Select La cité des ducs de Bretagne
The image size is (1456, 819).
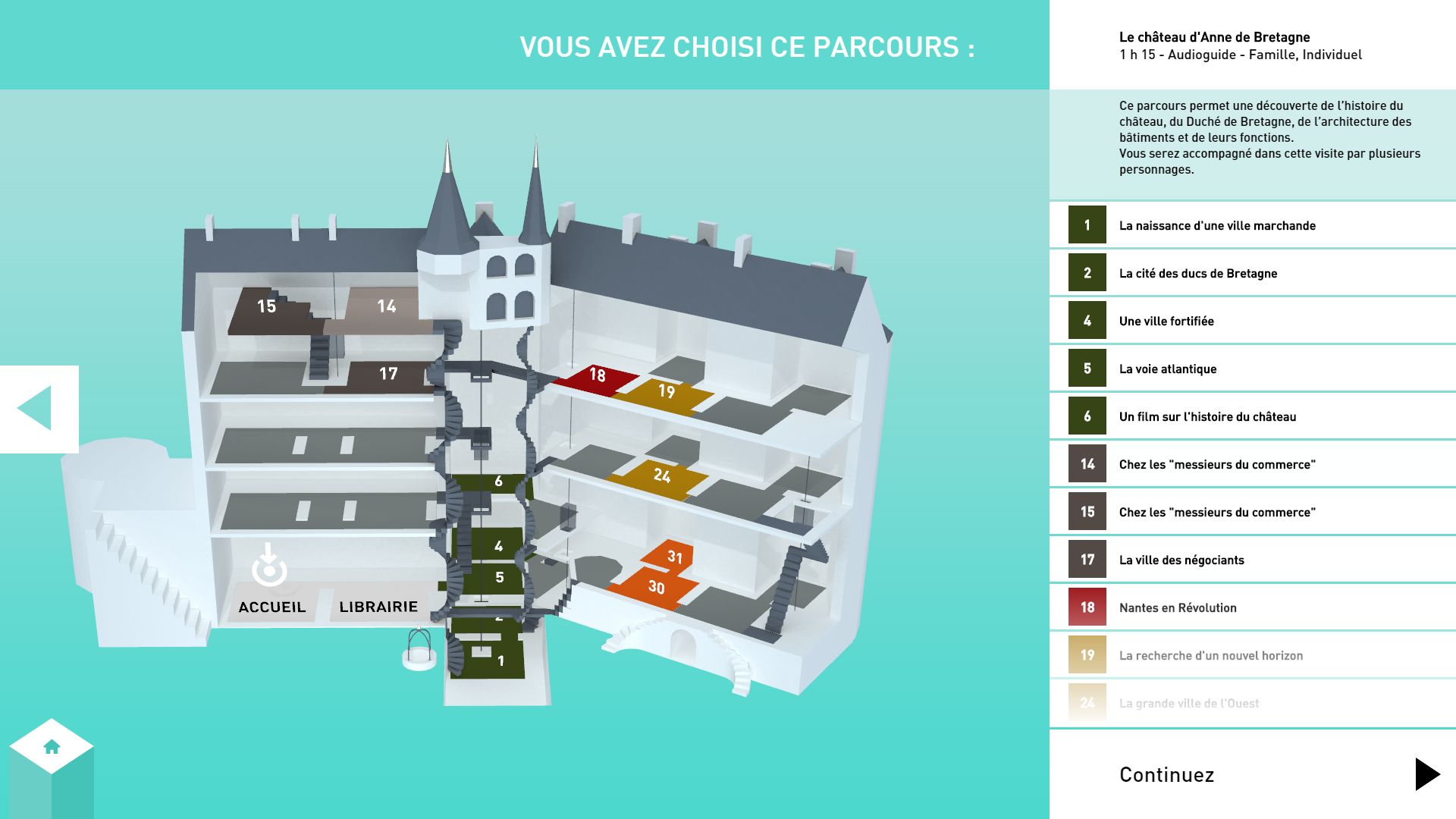pos(1197,273)
